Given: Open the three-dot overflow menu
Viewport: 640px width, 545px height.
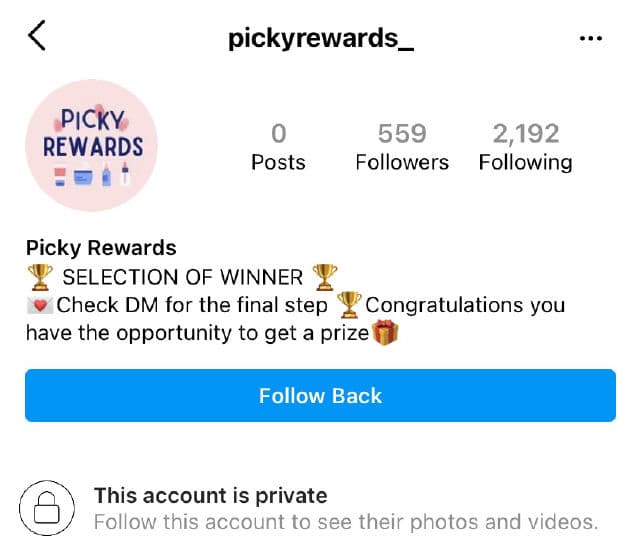Looking at the screenshot, I should pyautogui.click(x=591, y=38).
